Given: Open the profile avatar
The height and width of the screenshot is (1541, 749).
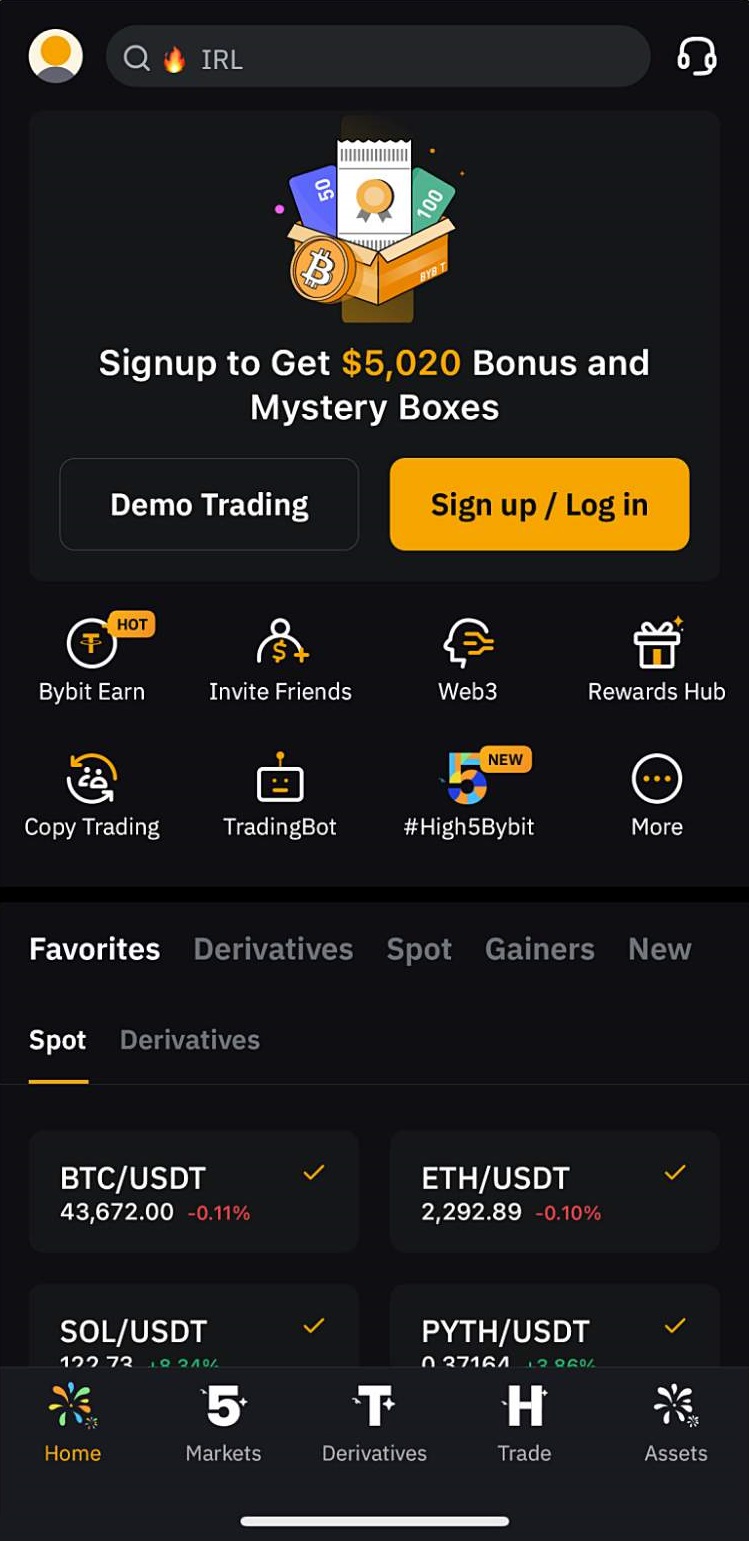Looking at the screenshot, I should (55, 56).
